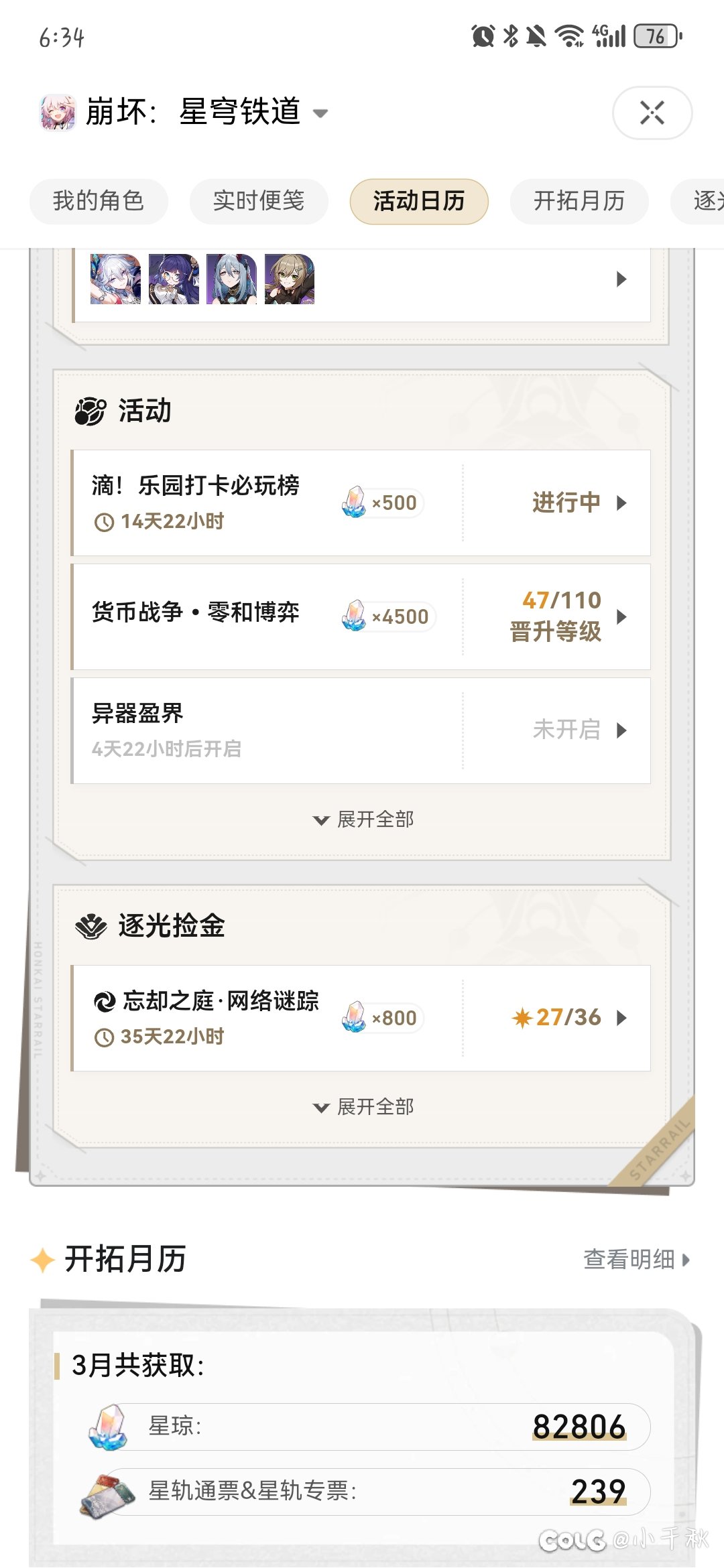Image resolution: width=724 pixels, height=1568 pixels.
Task: Open the 滴！乐园打卡必玩榜 event
Action: (361, 503)
